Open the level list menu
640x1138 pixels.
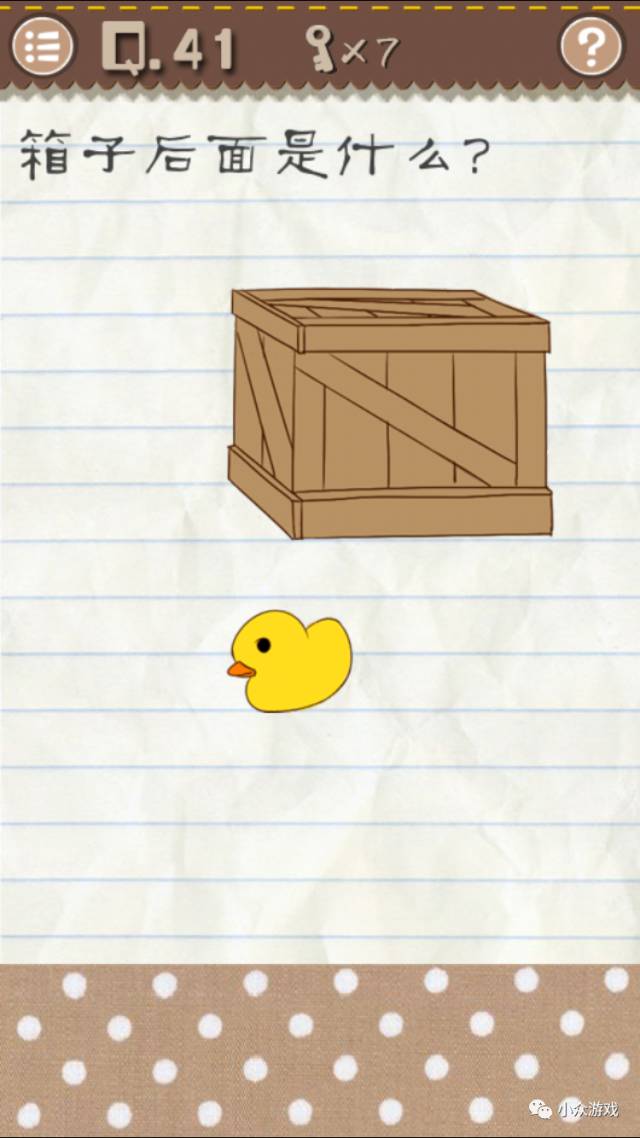pos(42,46)
